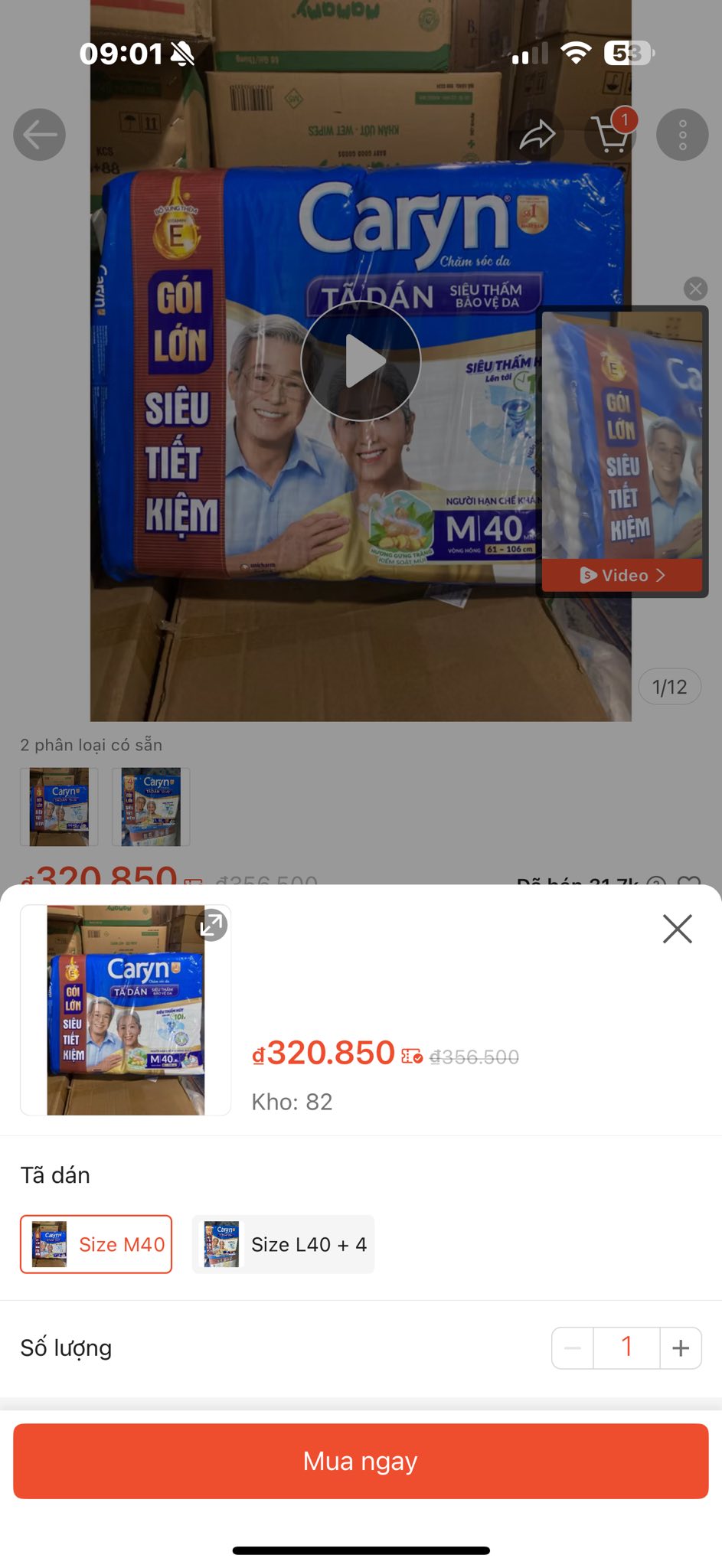Open the three-dot overflow menu
722x1568 pixels.
pyautogui.click(x=682, y=135)
